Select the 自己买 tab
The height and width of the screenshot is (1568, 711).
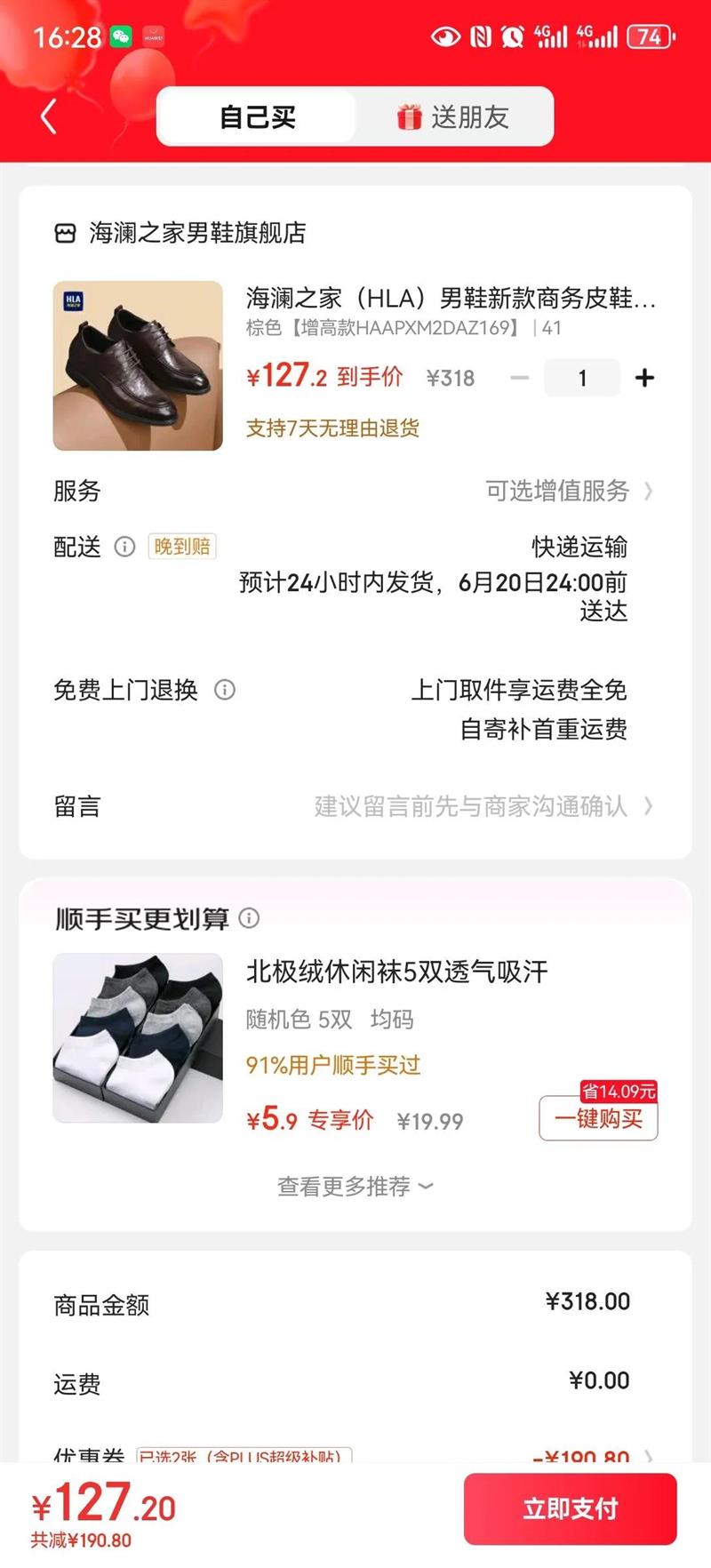click(x=257, y=116)
